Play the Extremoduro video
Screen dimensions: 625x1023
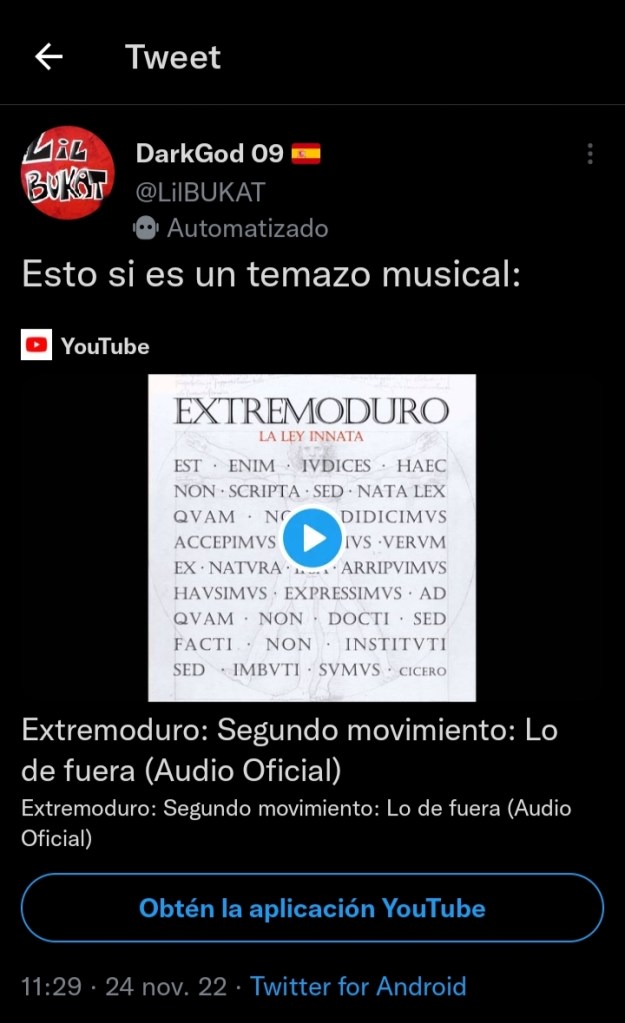[312, 538]
